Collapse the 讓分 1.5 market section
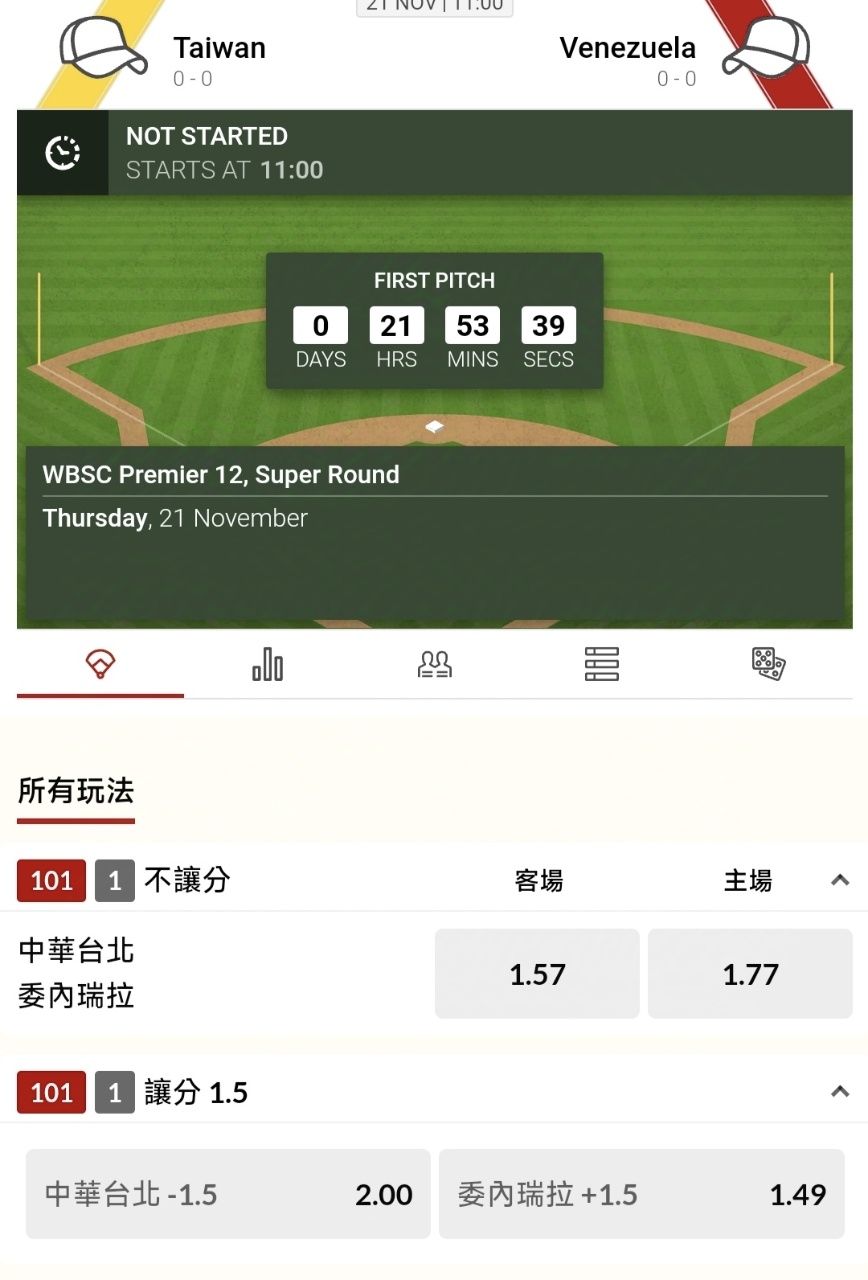Image resolution: width=868 pixels, height=1280 pixels. click(x=840, y=1092)
